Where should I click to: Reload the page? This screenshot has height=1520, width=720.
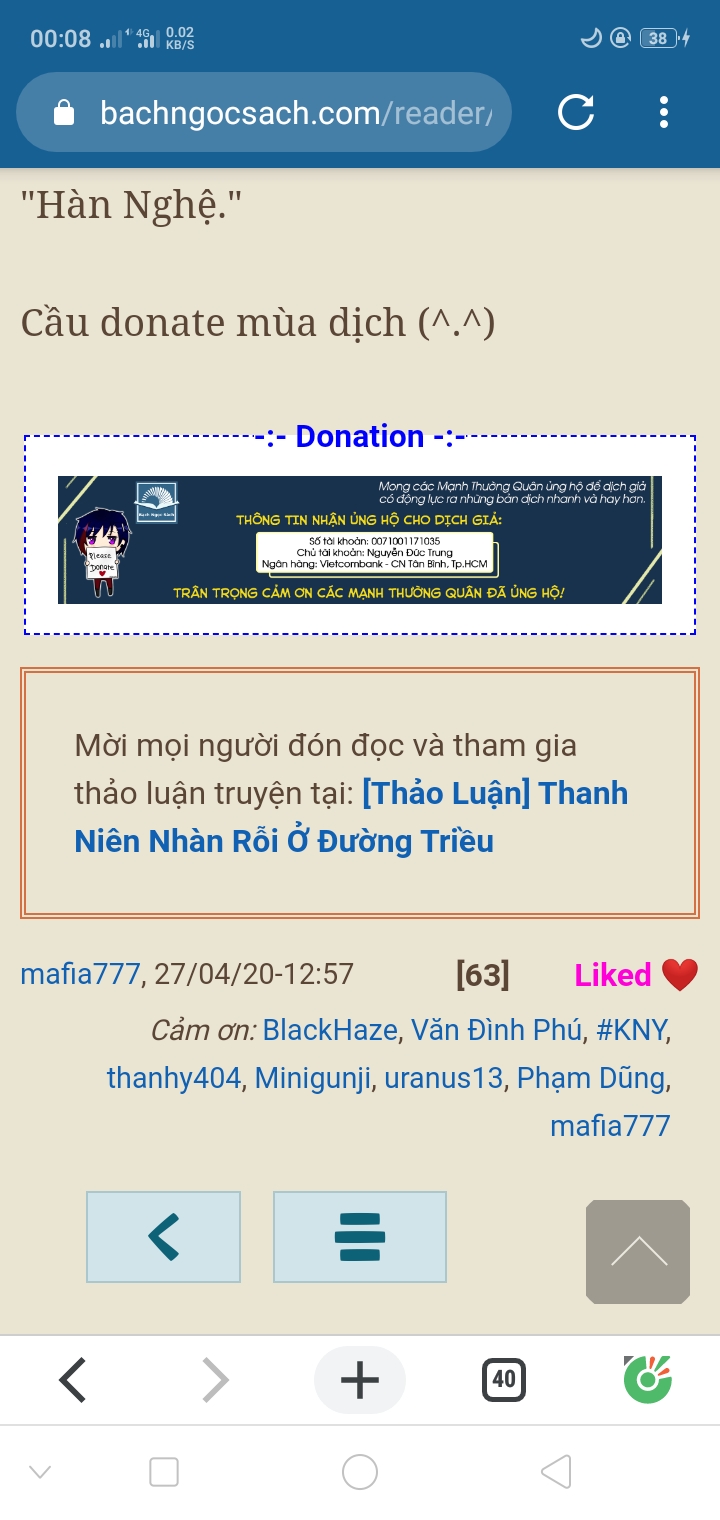point(576,112)
